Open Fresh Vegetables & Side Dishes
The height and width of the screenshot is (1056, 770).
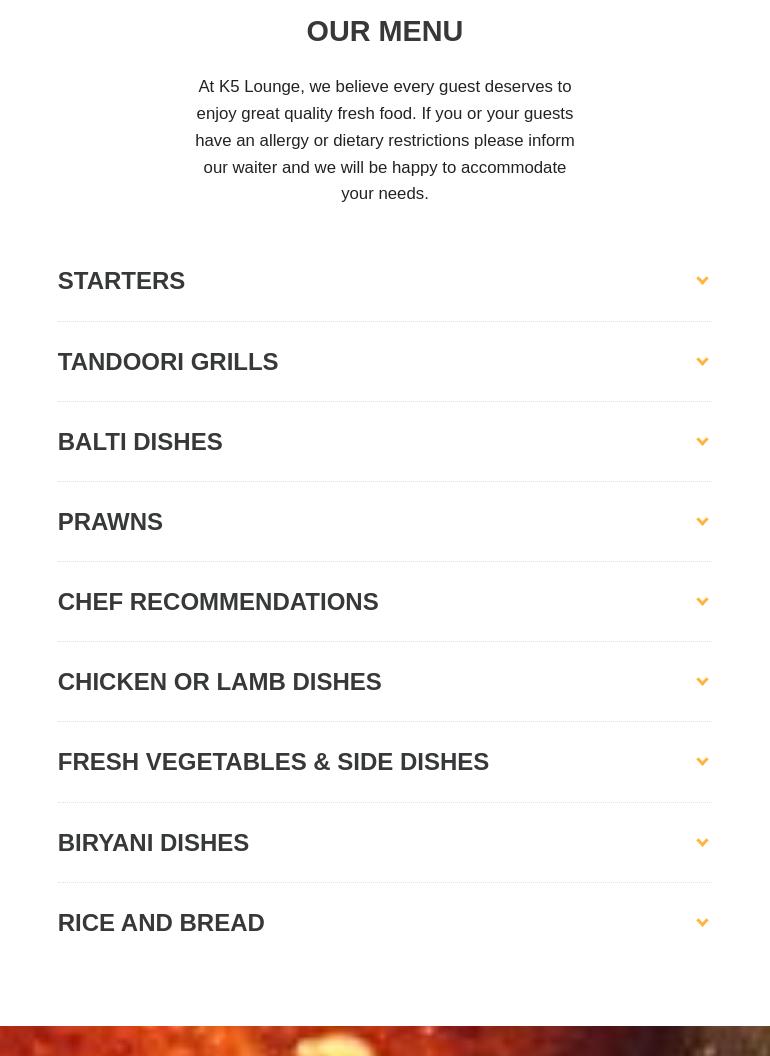(x=273, y=762)
